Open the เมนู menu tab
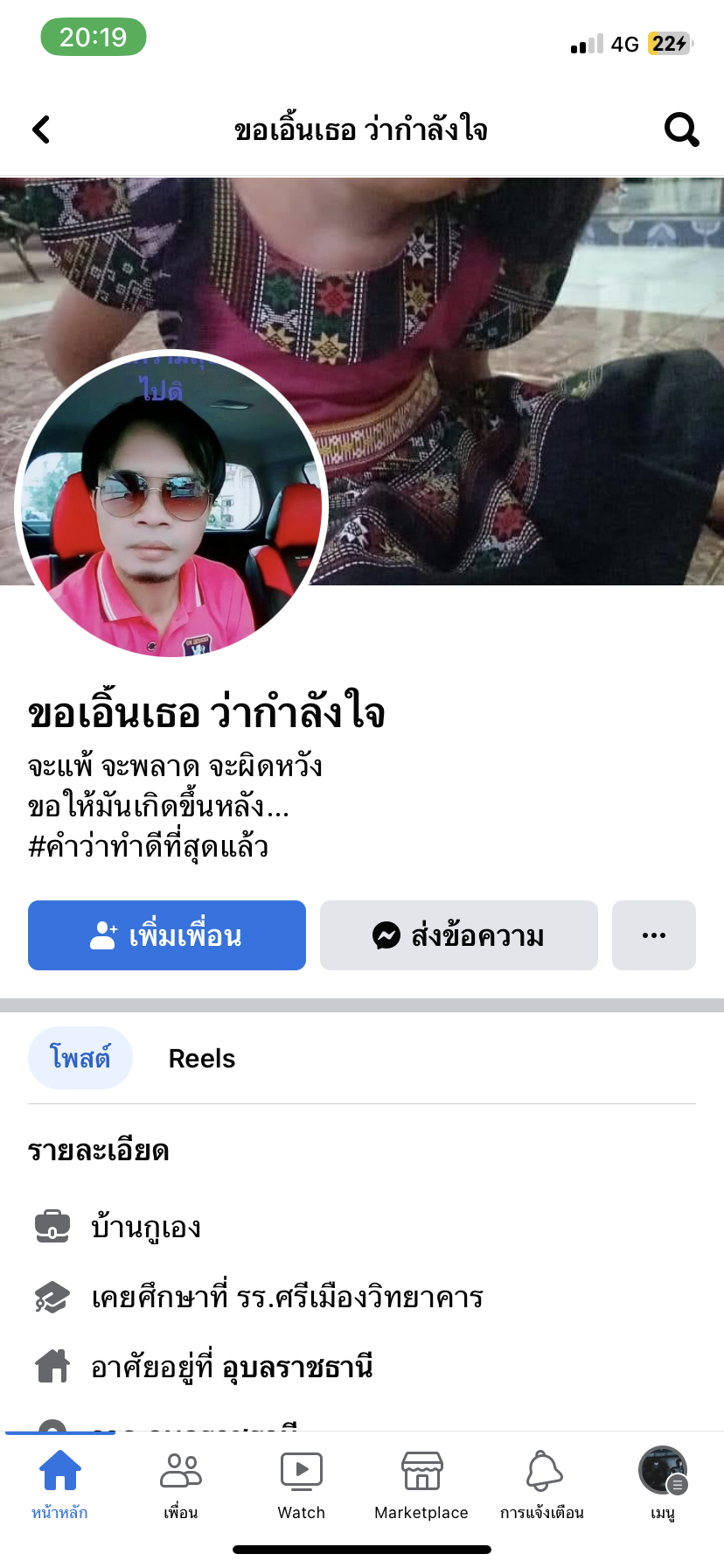Image resolution: width=724 pixels, height=1568 pixels. coord(663,1482)
